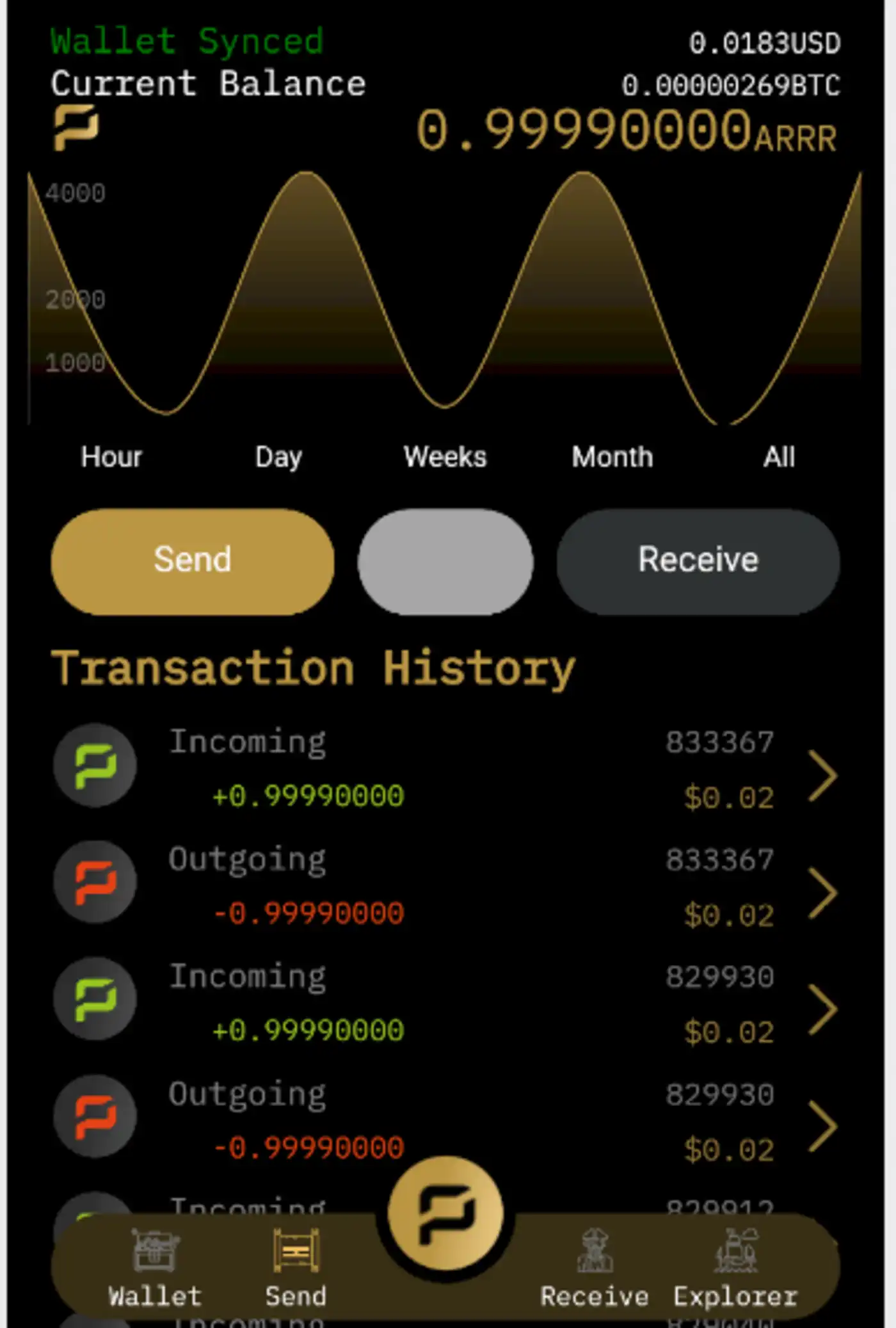This screenshot has width=896, height=1328.
Task: Select the Month chart tab
Action: (x=612, y=457)
